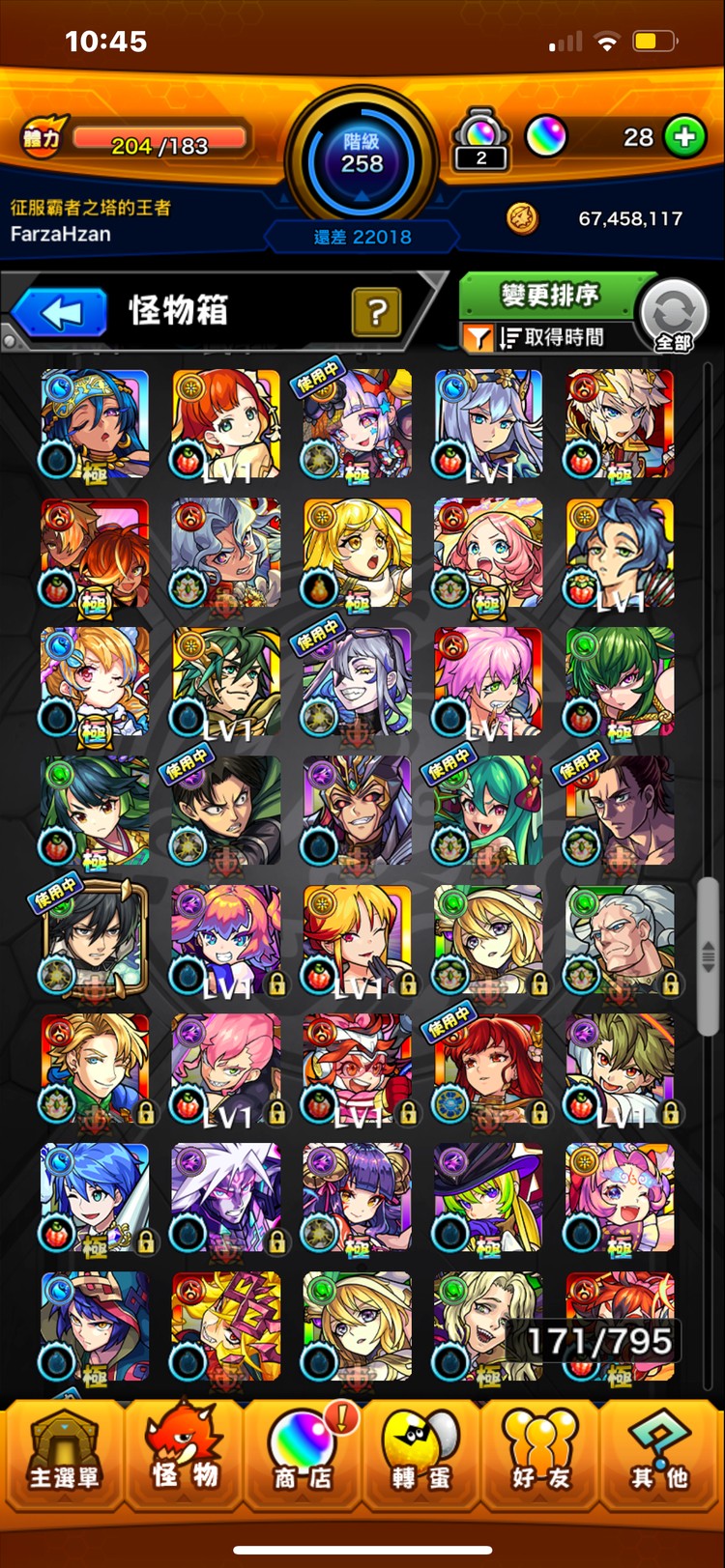Tap the 變更排序 sort button
Viewport: 725px width, 1568px height.
pos(549,296)
